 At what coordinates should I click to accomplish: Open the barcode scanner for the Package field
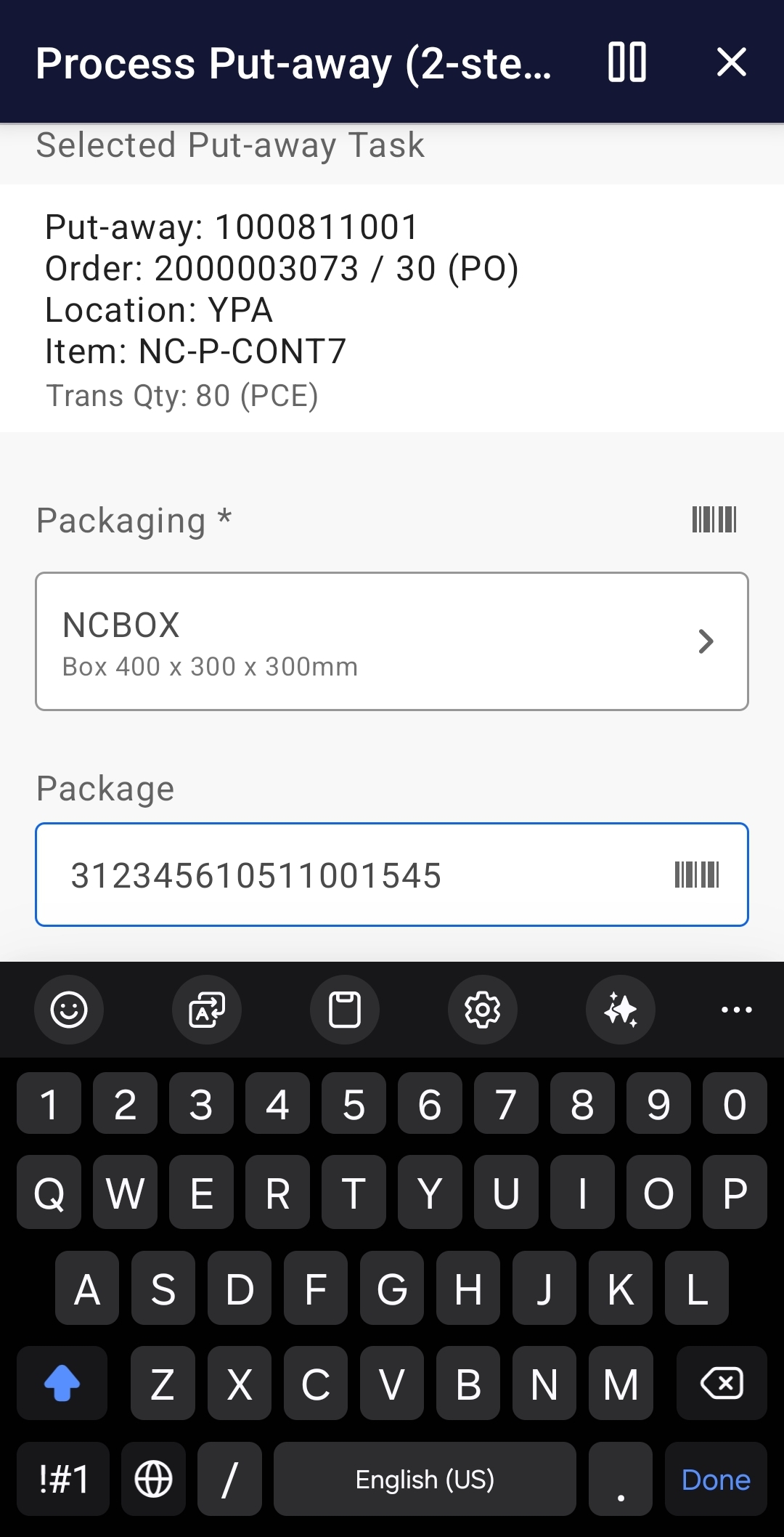point(697,875)
